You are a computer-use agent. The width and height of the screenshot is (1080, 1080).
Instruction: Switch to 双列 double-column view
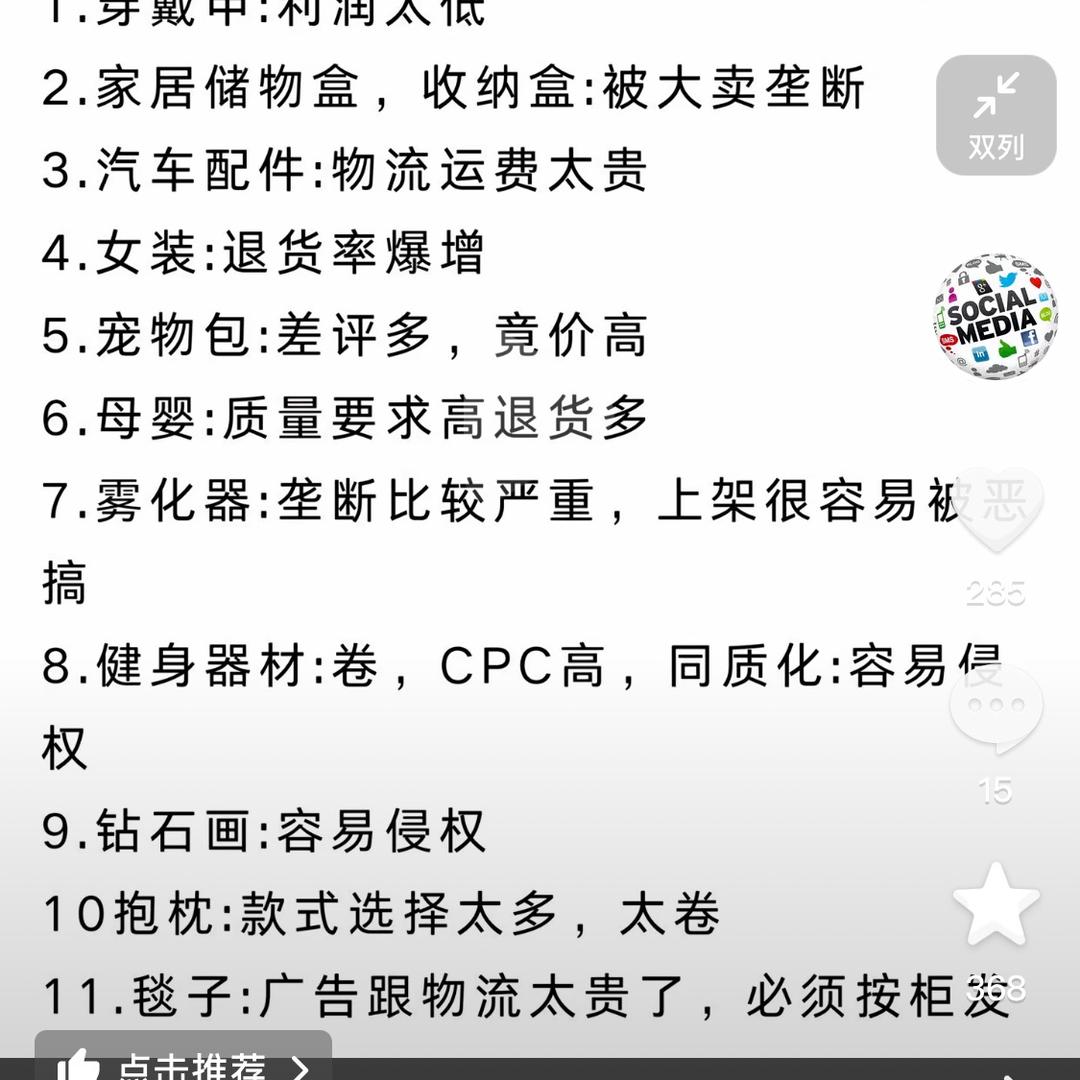click(x=996, y=115)
